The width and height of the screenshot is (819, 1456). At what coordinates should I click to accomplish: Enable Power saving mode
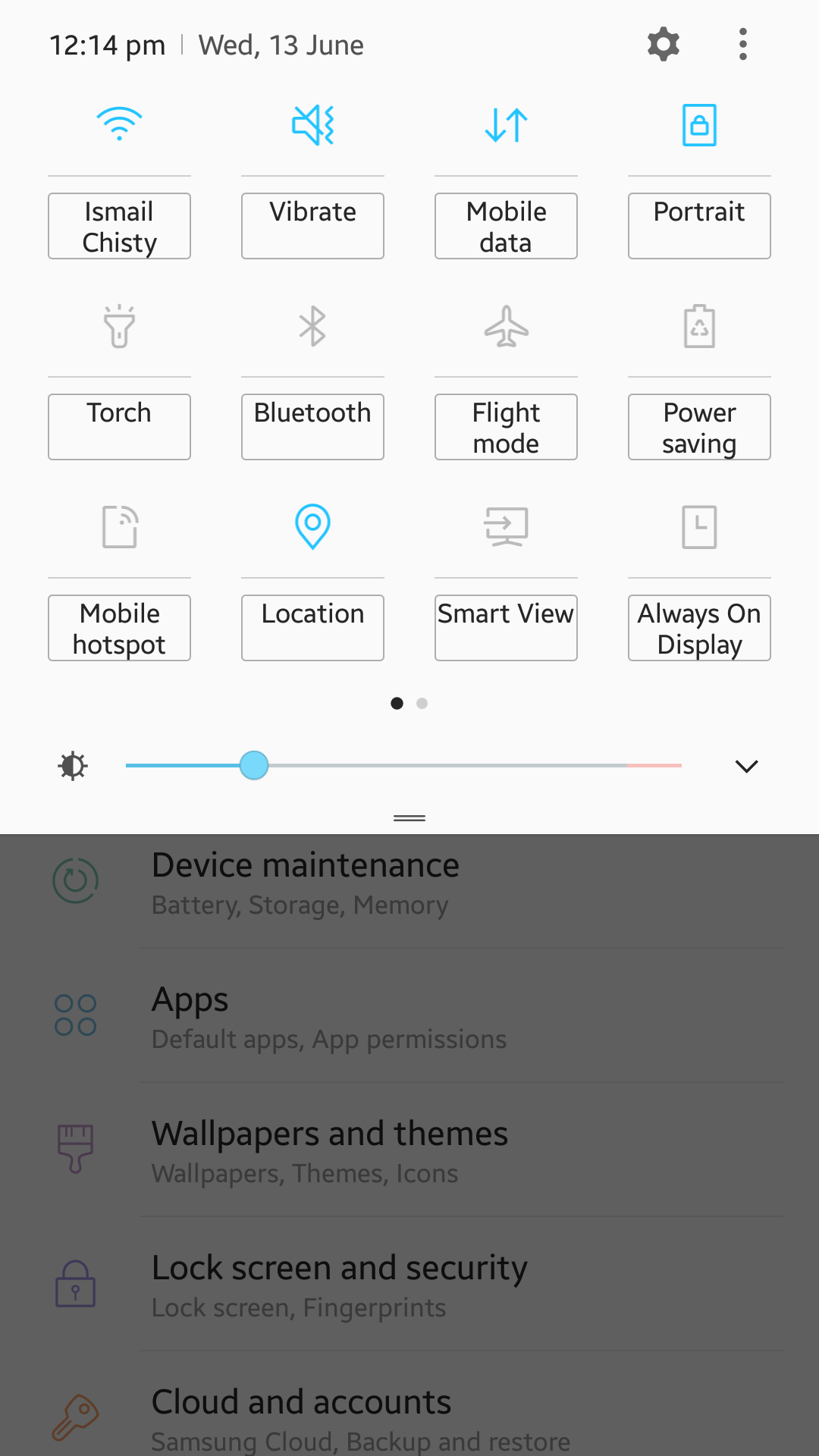(699, 326)
